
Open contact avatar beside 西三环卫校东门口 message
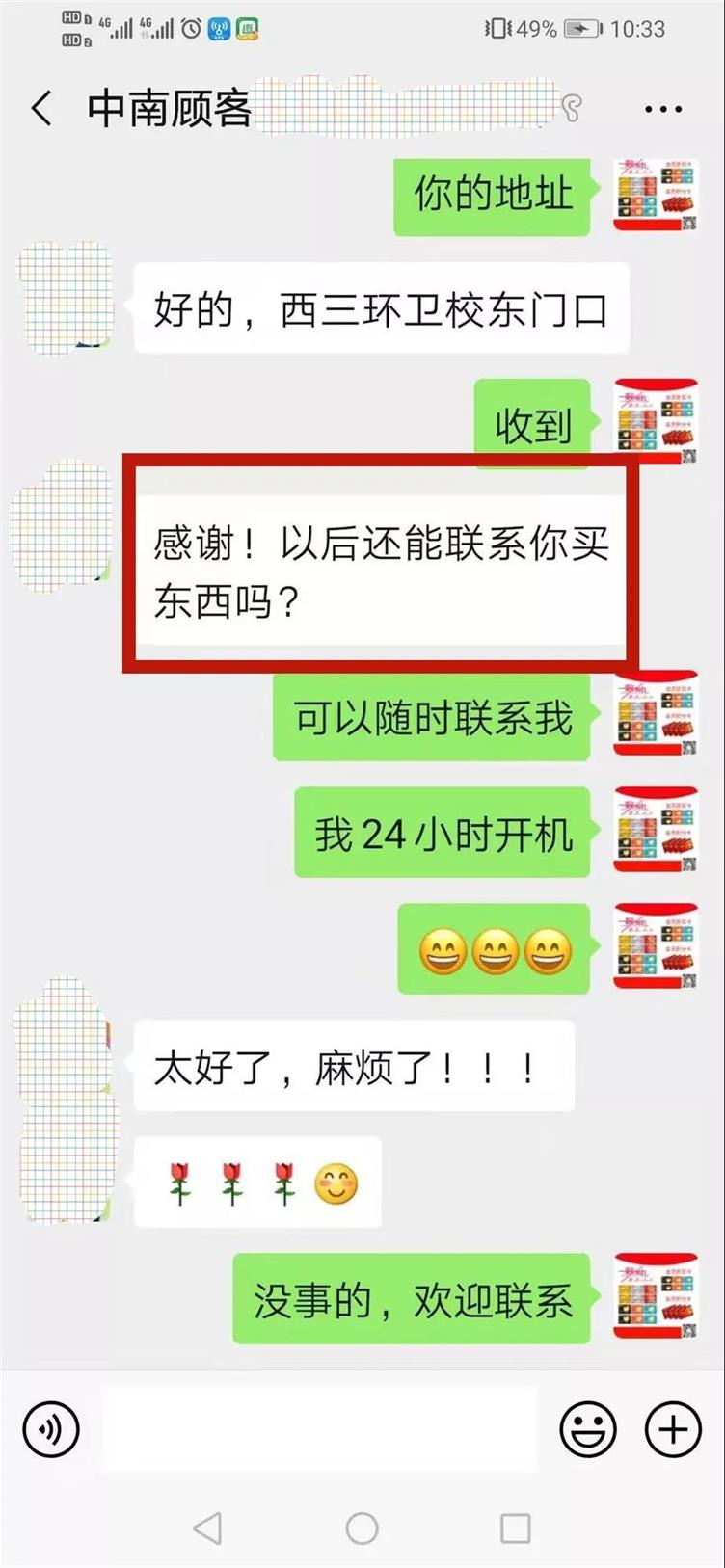click(66, 296)
